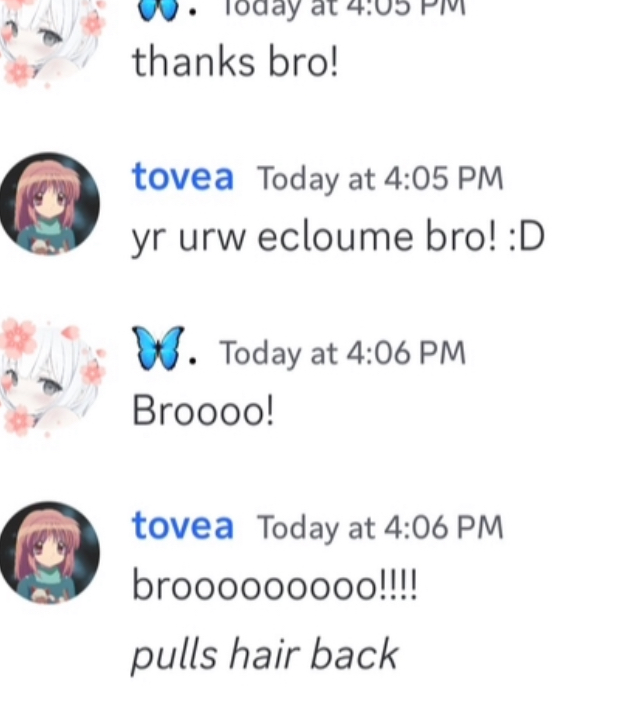Tap the tovea username above "yr urw ecloume bro!"
Image resolution: width=625 pixels, height=716 pixels.
(x=183, y=178)
